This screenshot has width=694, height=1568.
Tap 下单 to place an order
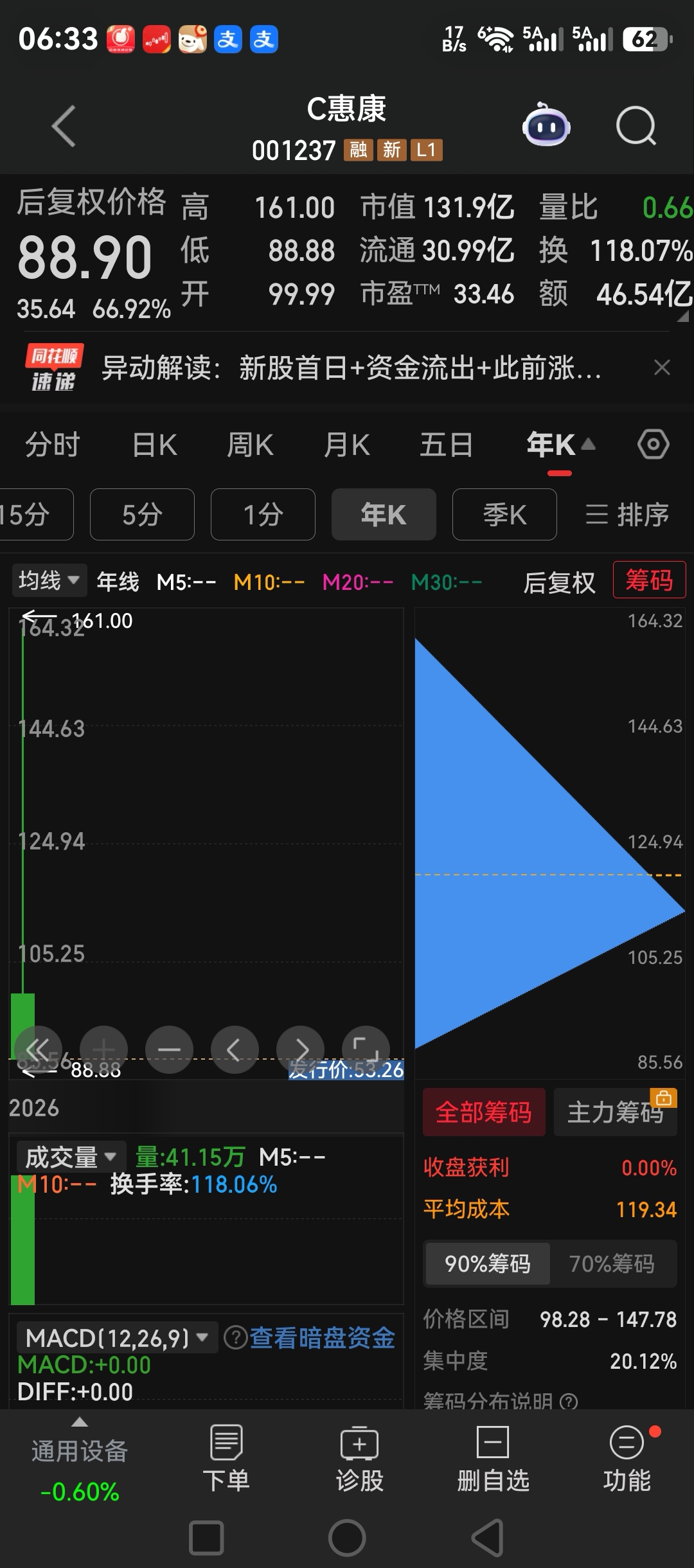226,1459
